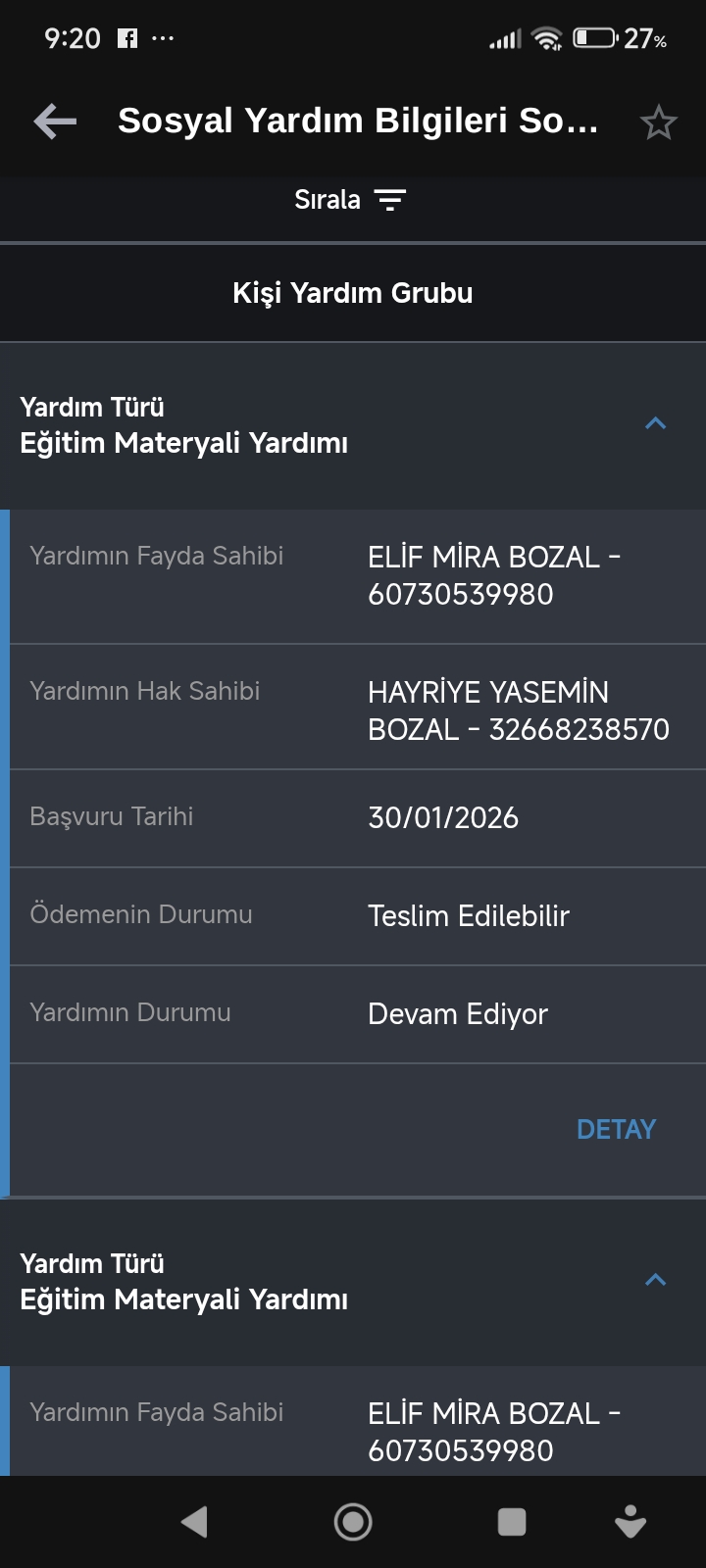Image resolution: width=706 pixels, height=1568 pixels.
Task: Go to the system home screen
Action: coord(353,1522)
